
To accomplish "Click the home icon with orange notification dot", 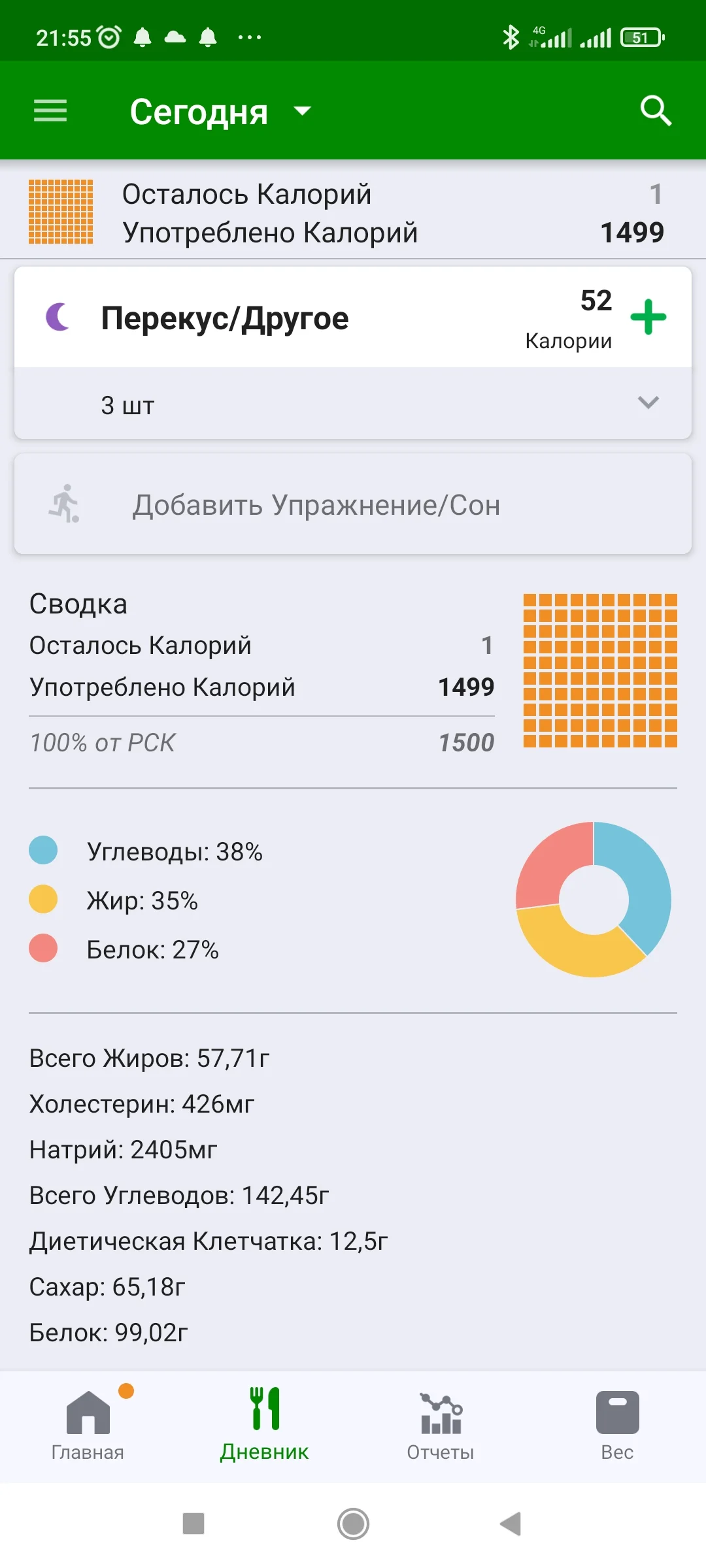I will click(88, 1411).
